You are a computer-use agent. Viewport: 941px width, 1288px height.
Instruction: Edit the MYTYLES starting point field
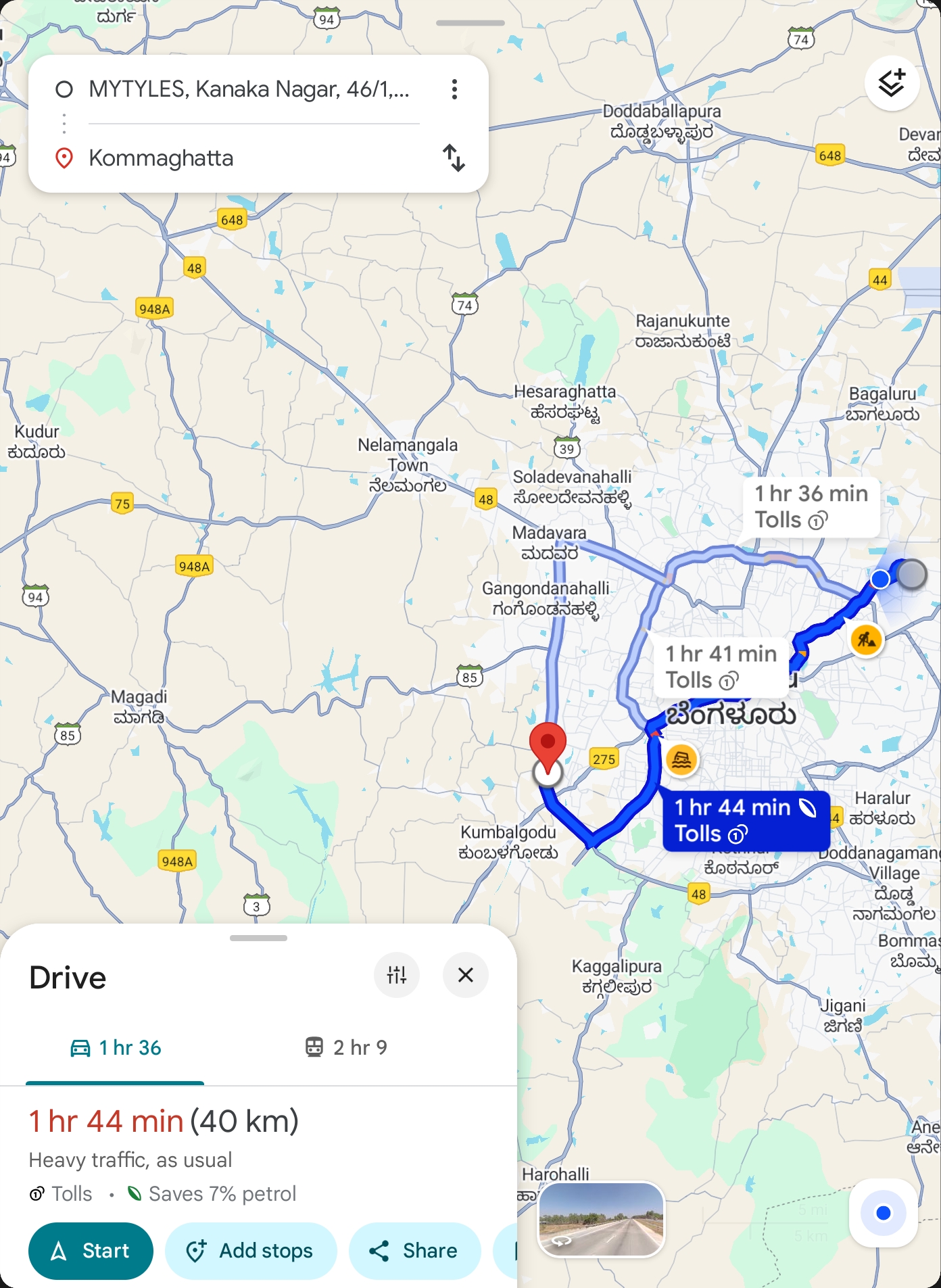[x=249, y=89]
